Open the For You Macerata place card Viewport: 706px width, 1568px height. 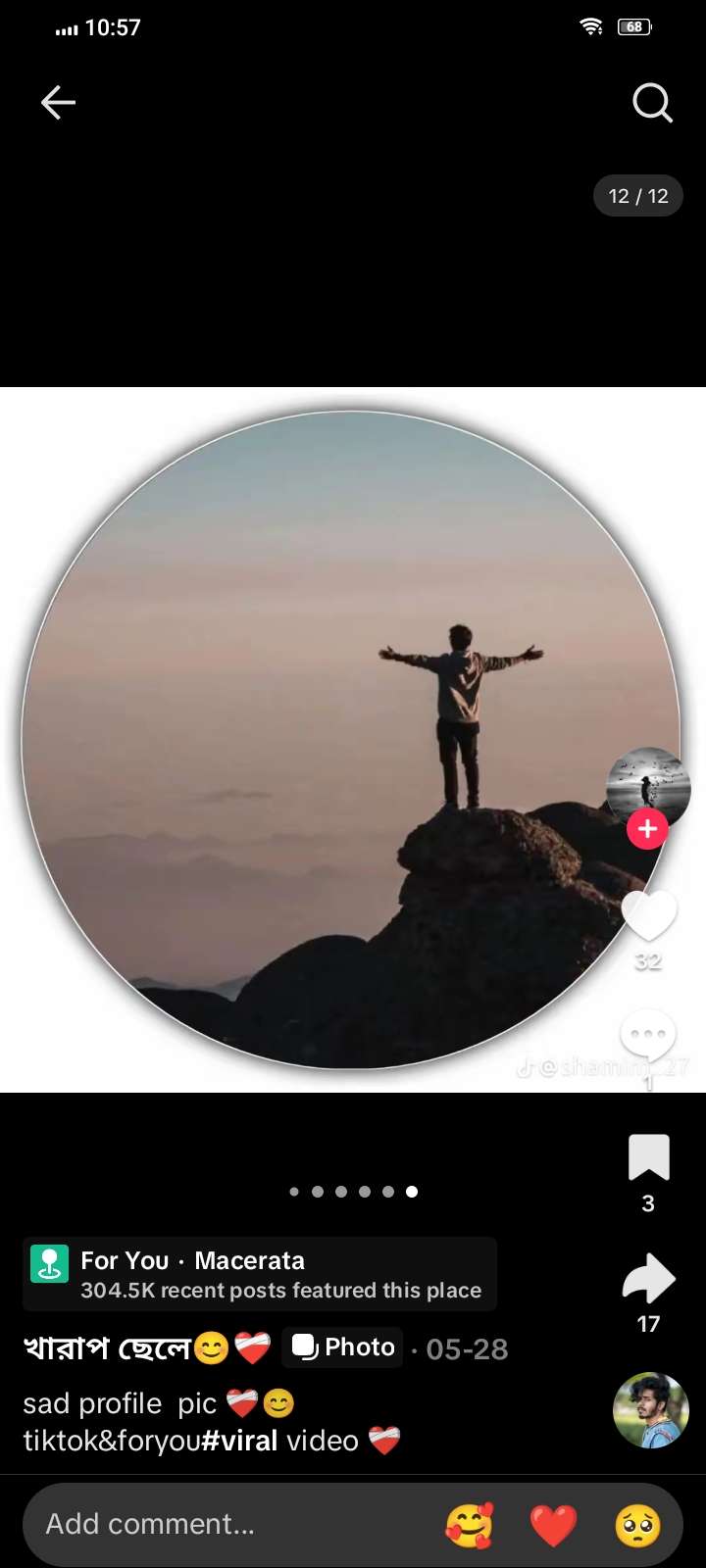260,1275
